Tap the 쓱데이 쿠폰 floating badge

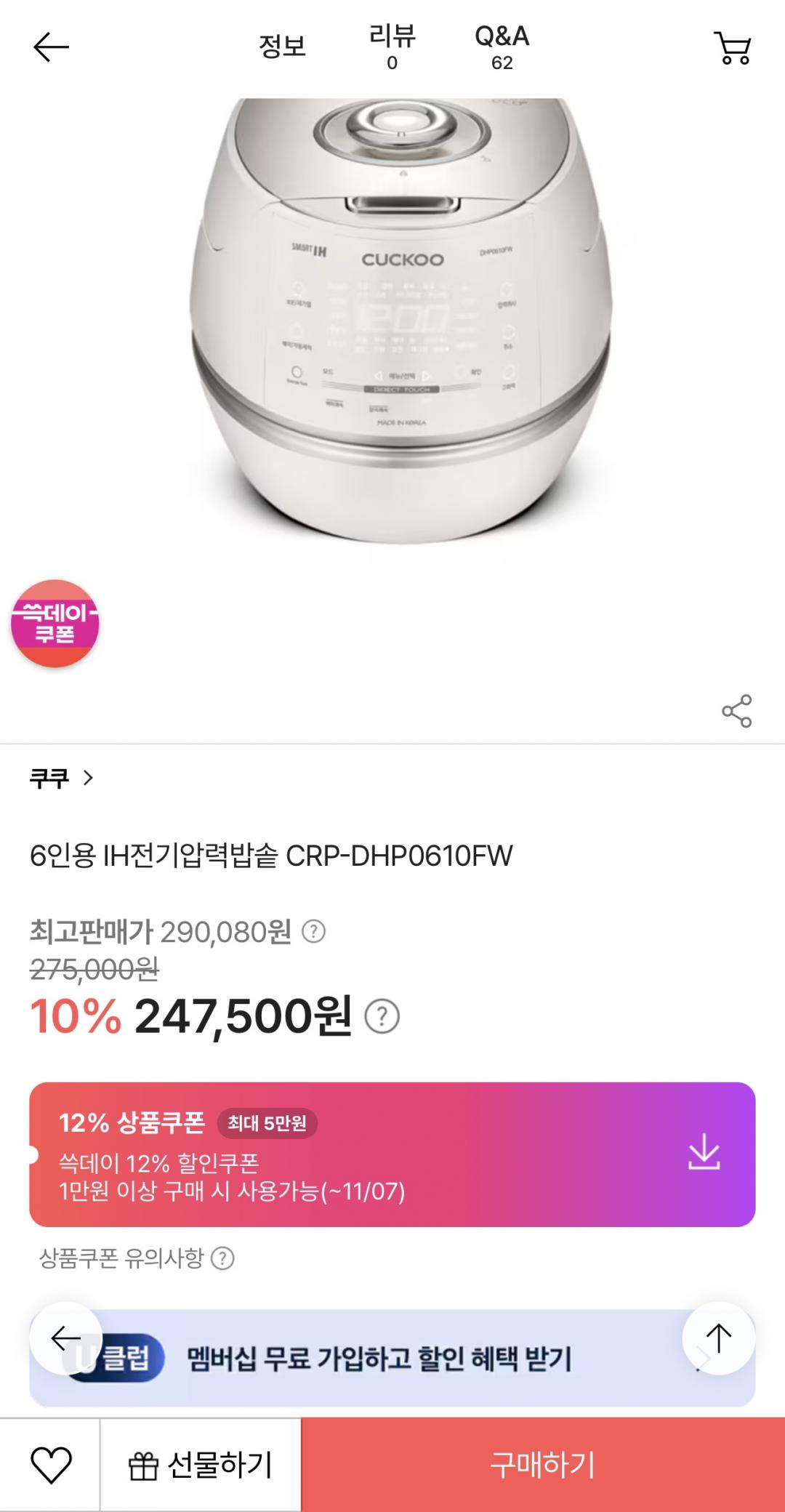tap(55, 624)
